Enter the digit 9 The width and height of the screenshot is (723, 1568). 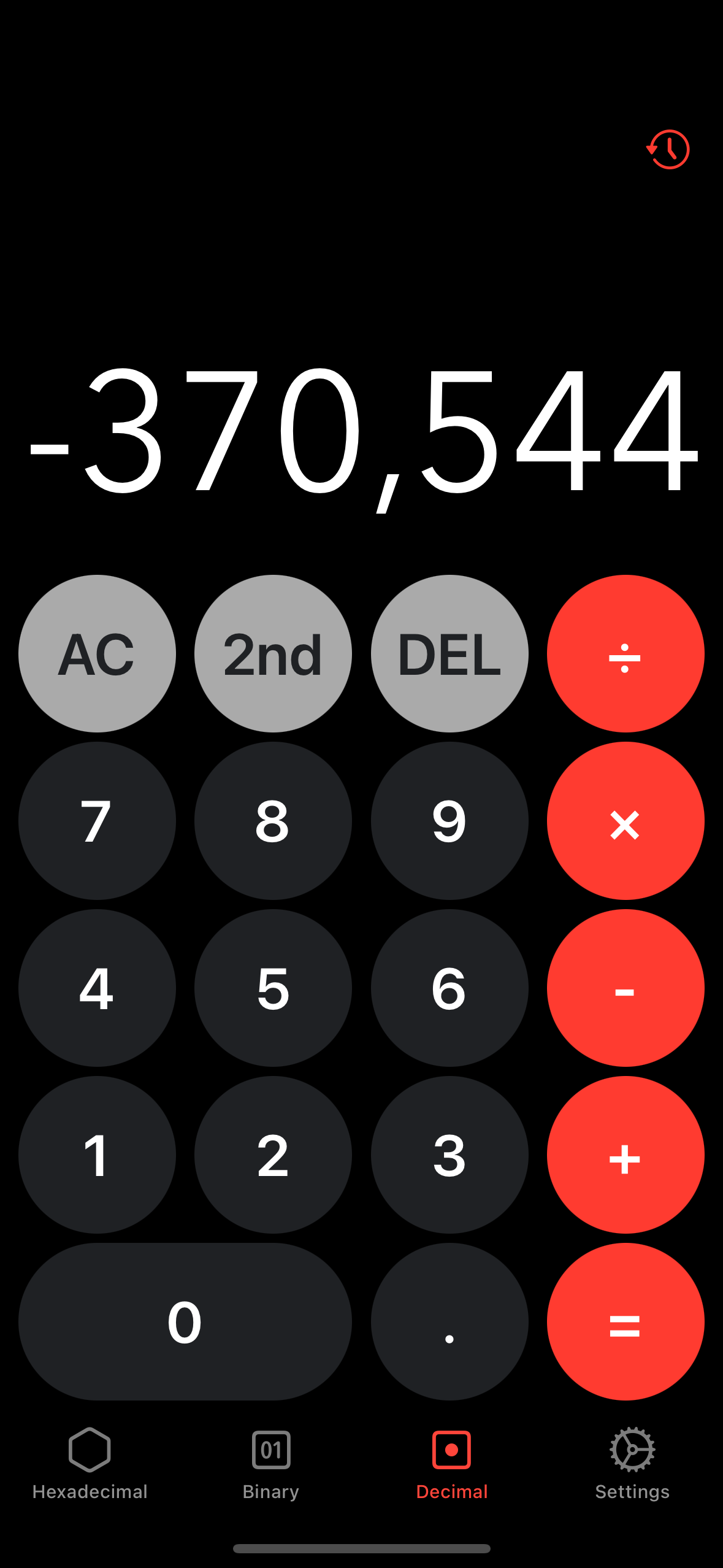click(449, 821)
